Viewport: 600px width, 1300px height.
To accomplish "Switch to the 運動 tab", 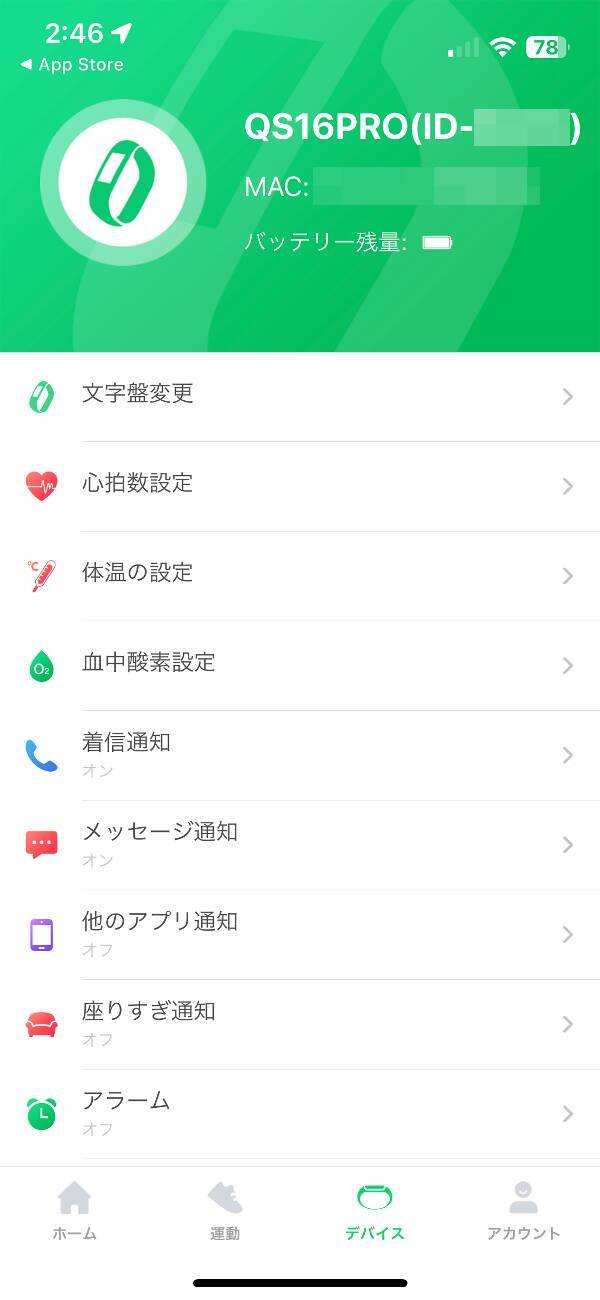I will coord(225,1210).
